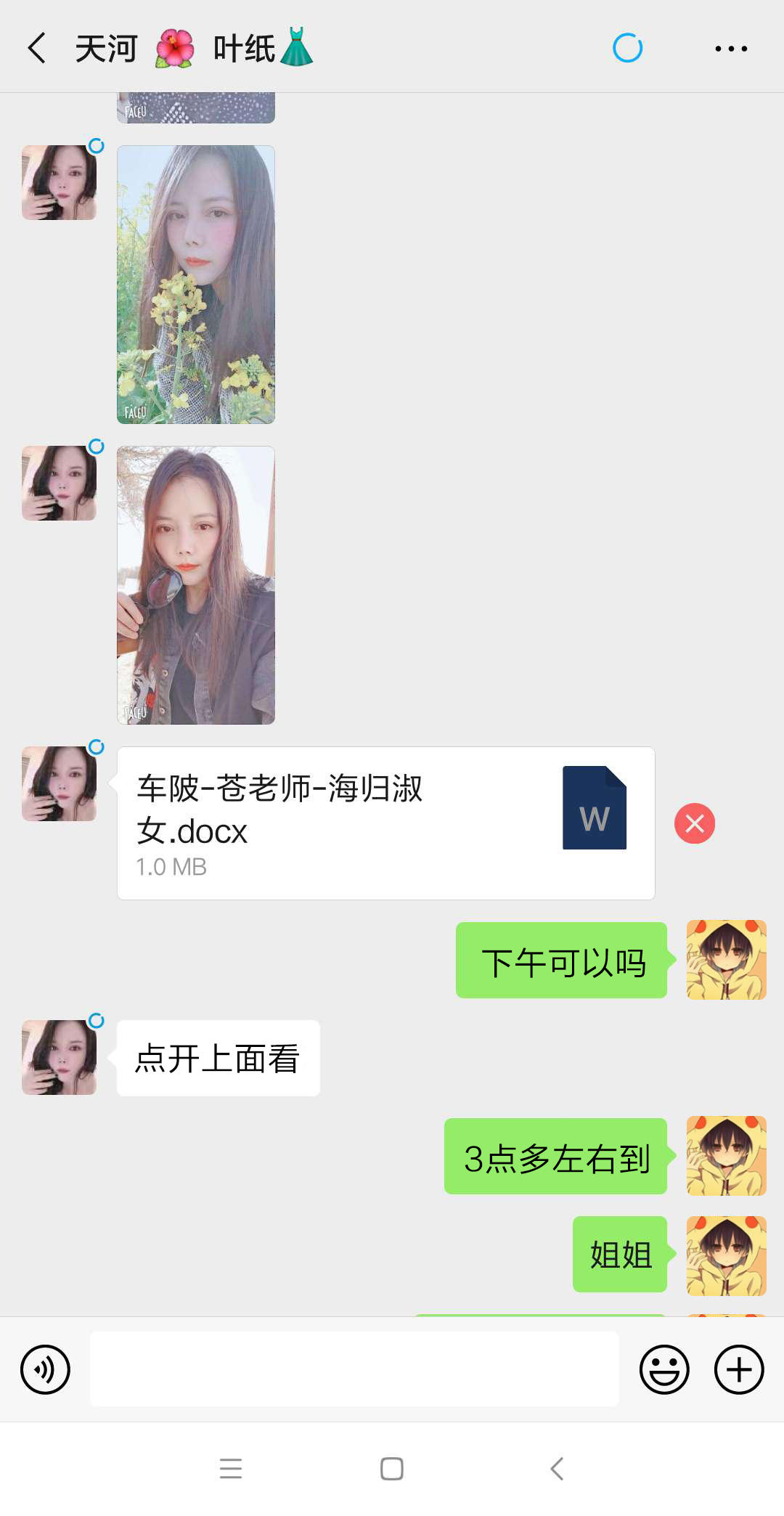Open the selfie photo with sunglasses
784x1516 pixels.
click(x=195, y=584)
